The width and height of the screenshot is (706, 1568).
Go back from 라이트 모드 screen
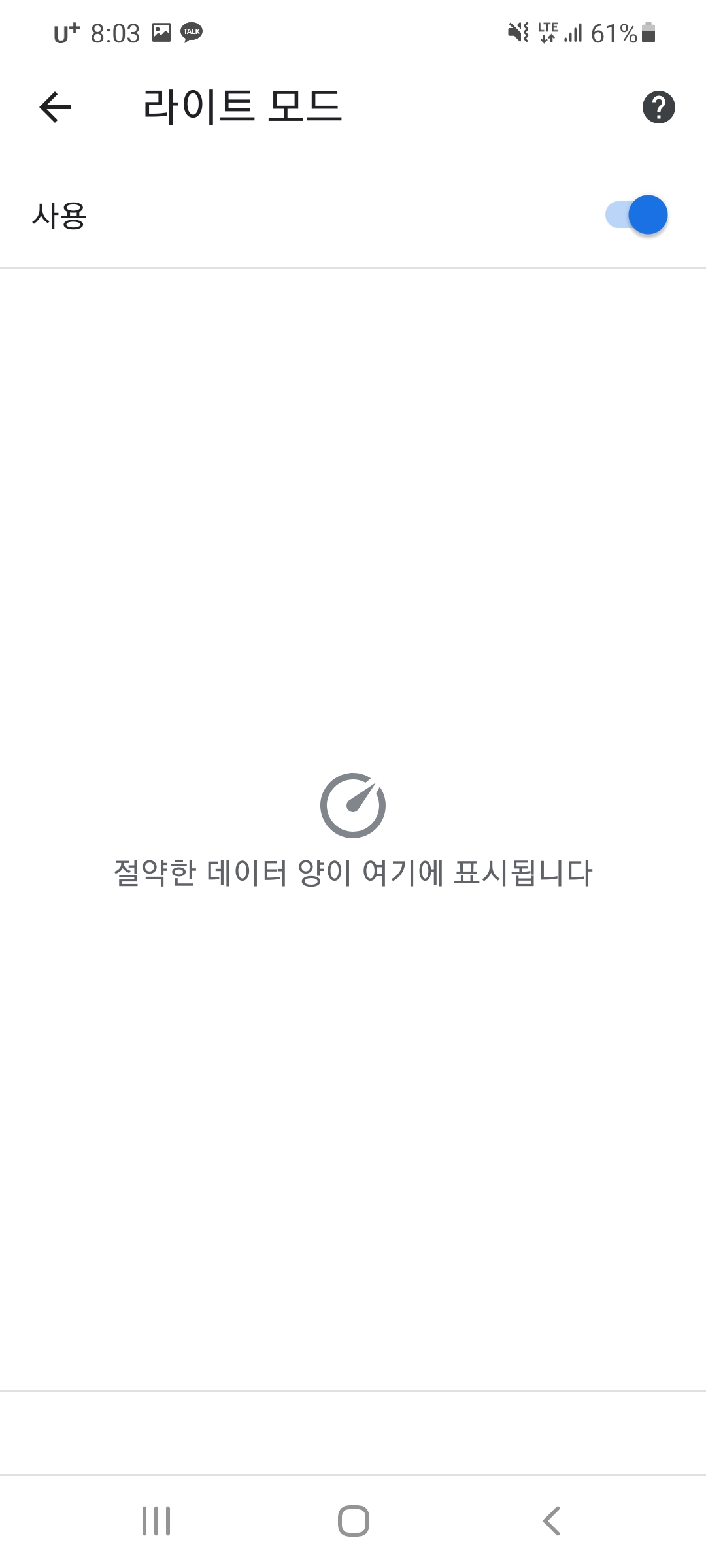[x=55, y=107]
